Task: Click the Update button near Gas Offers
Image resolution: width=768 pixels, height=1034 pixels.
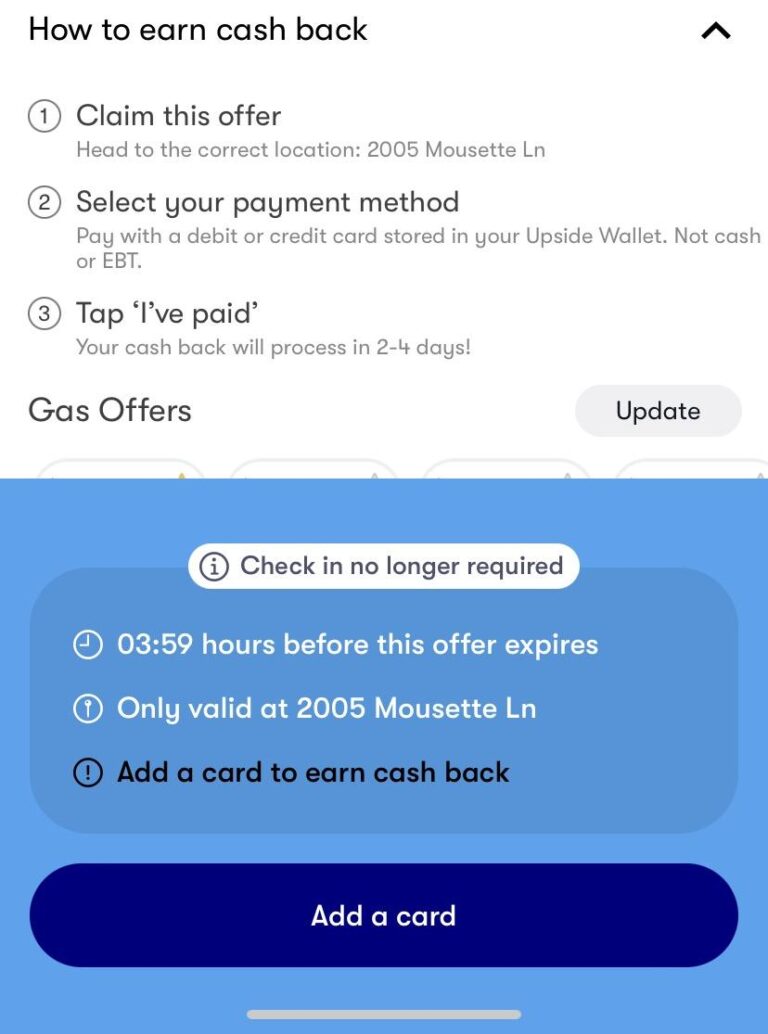Action: coord(658,410)
